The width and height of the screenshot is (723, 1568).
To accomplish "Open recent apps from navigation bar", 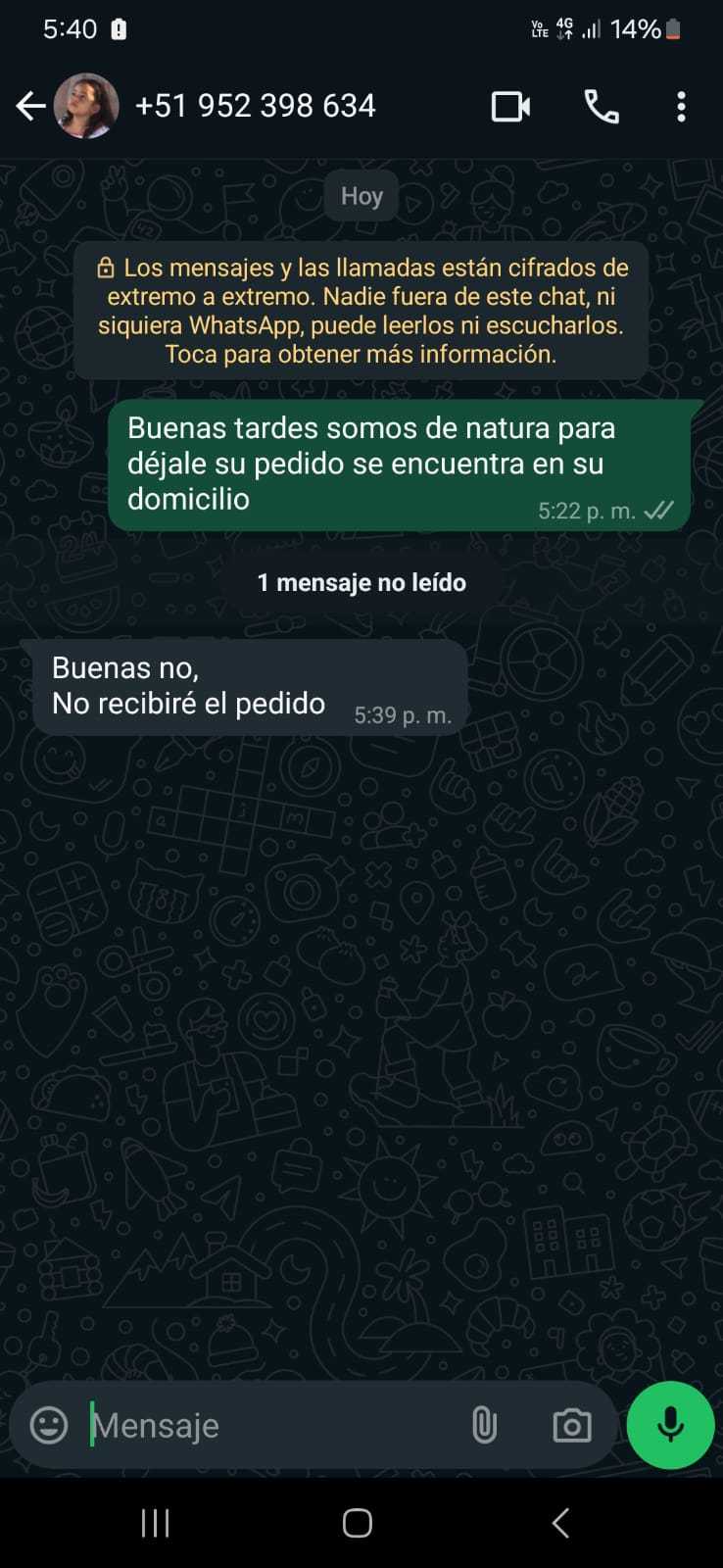I will pyautogui.click(x=156, y=1523).
